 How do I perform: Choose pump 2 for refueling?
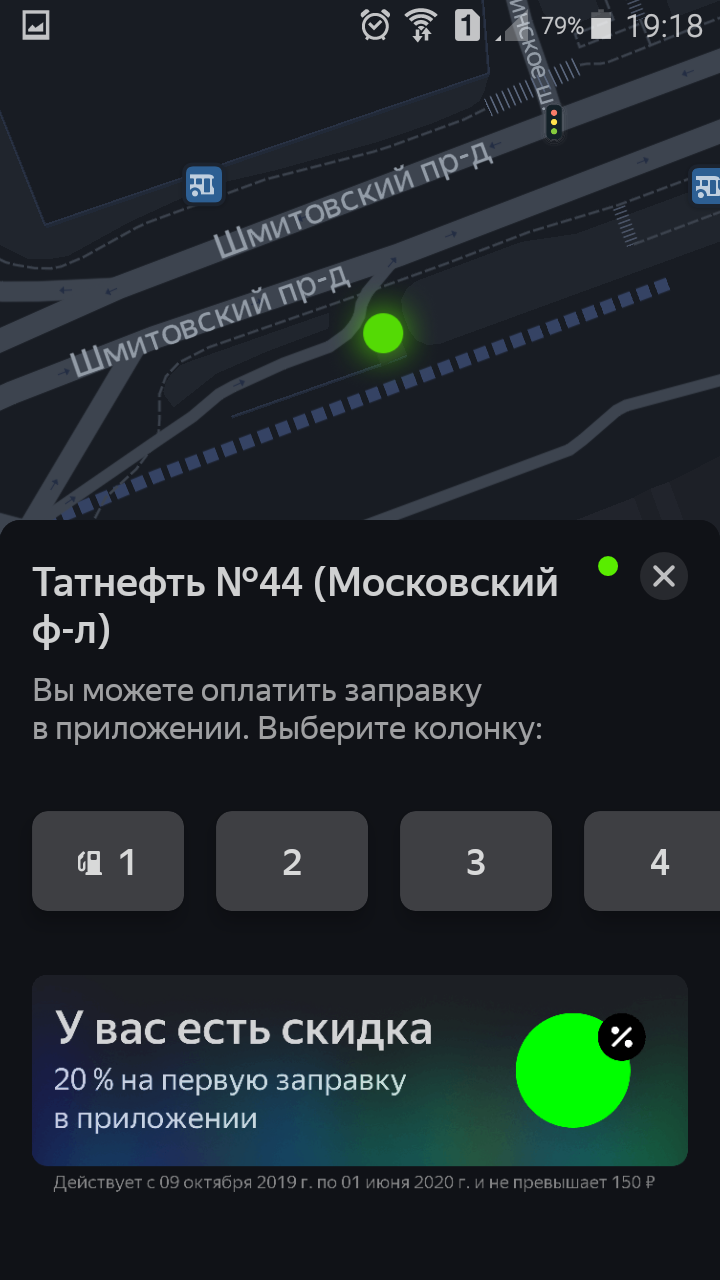292,861
